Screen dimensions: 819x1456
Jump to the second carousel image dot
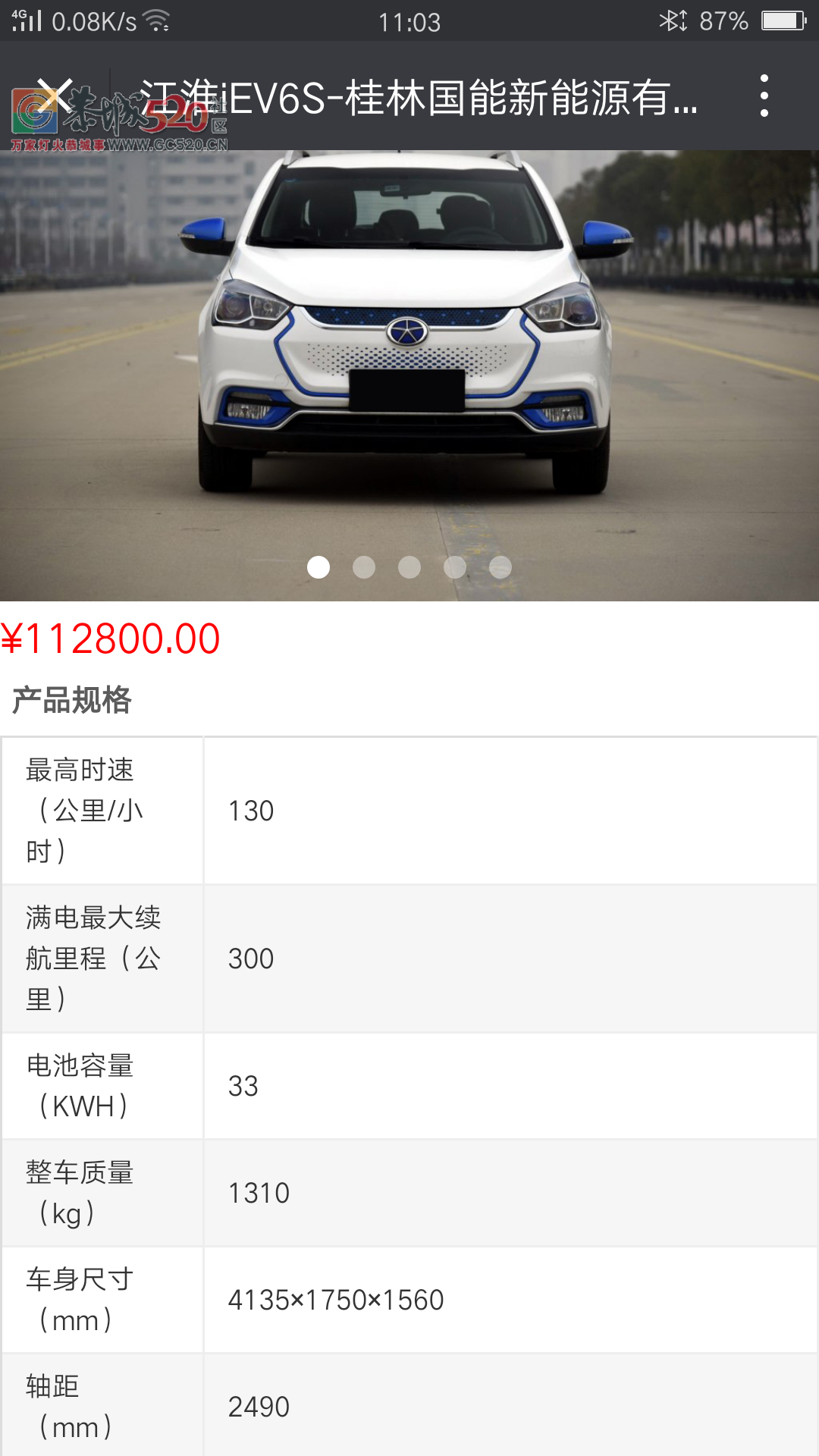364,567
